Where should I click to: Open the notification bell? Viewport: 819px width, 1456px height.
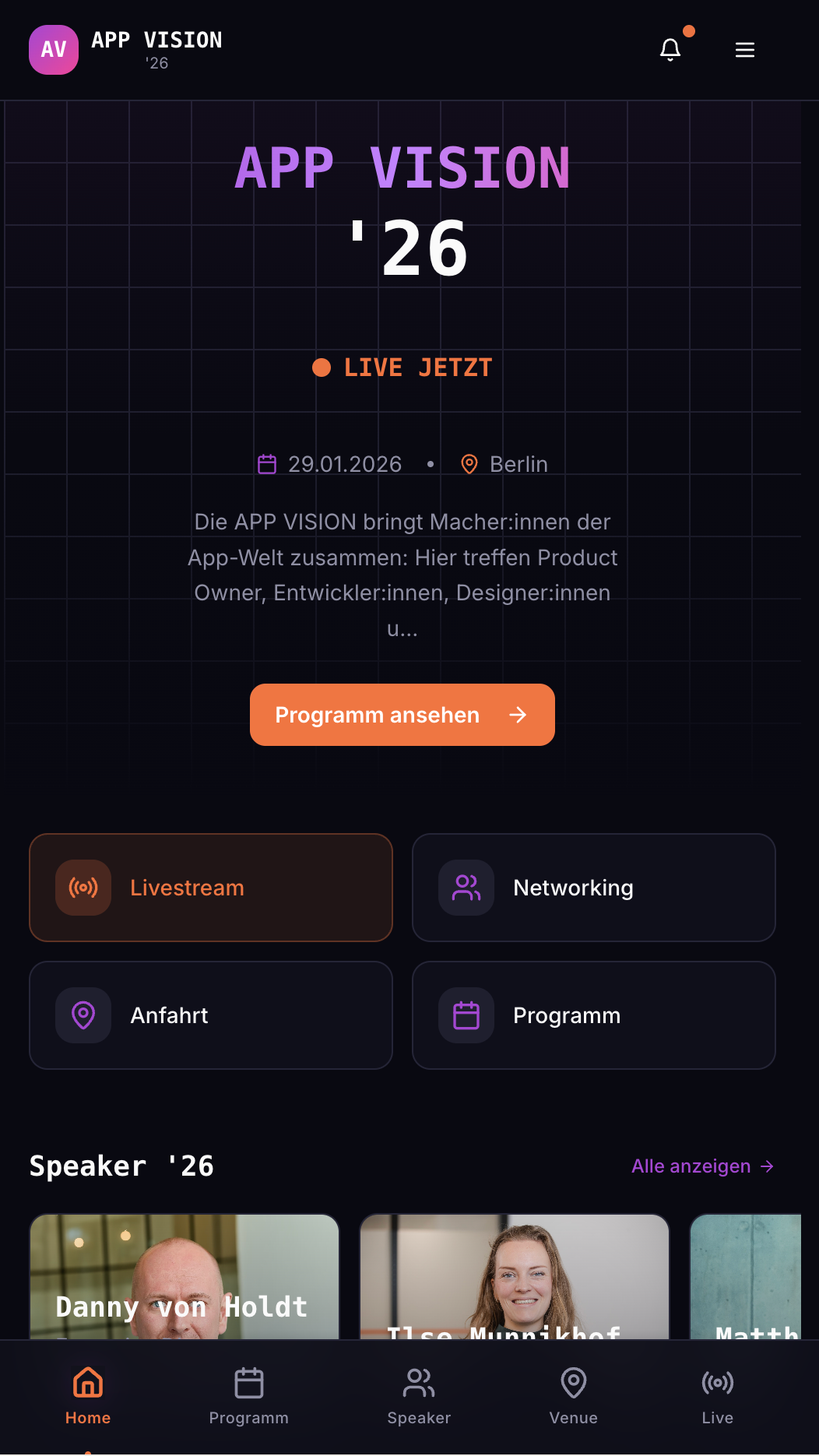670,49
